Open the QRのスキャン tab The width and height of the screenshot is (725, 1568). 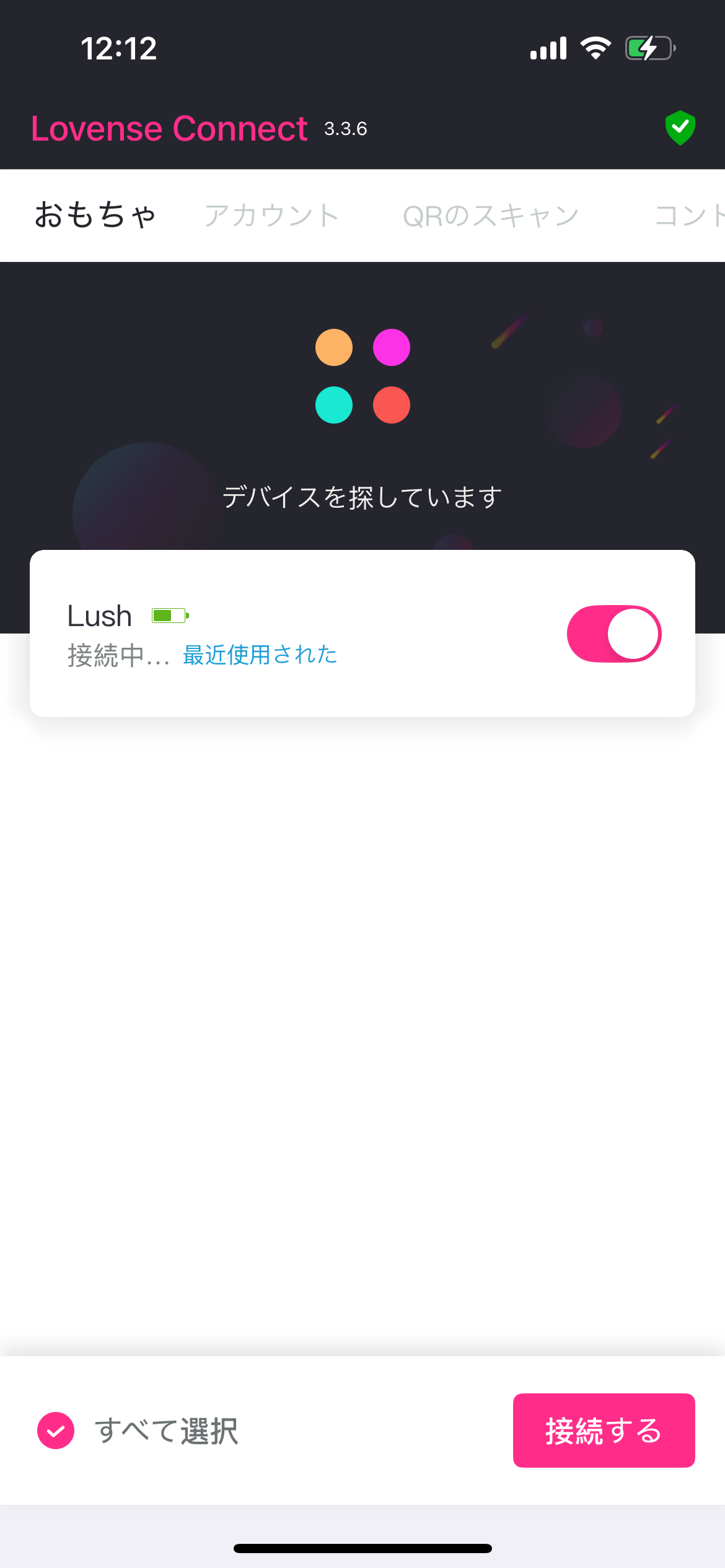[x=490, y=215]
